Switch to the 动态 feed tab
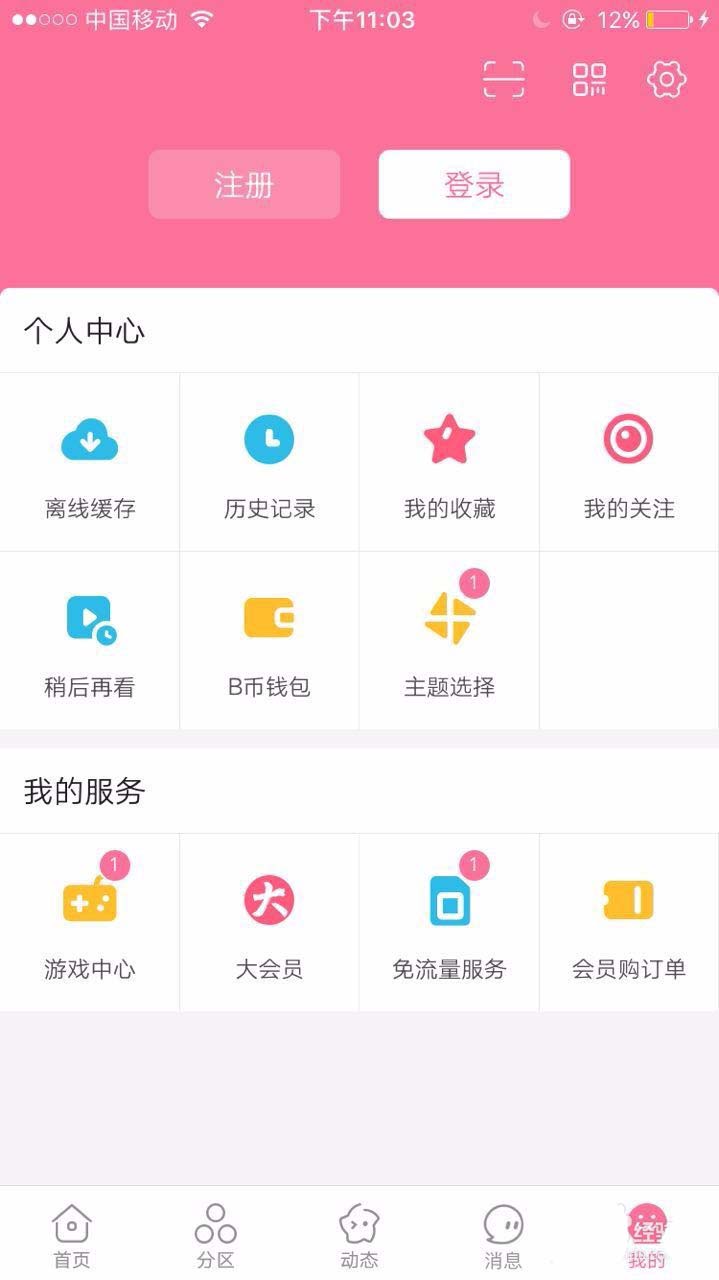This screenshot has height=1280, width=719. 359,1235
